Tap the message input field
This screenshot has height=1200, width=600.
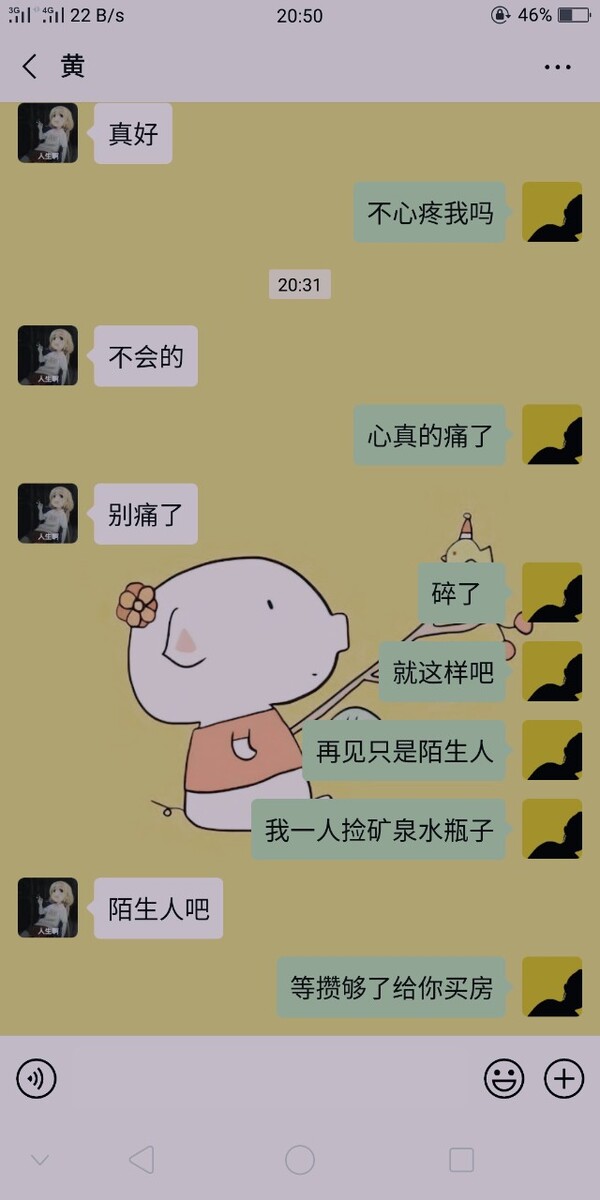tap(270, 1078)
